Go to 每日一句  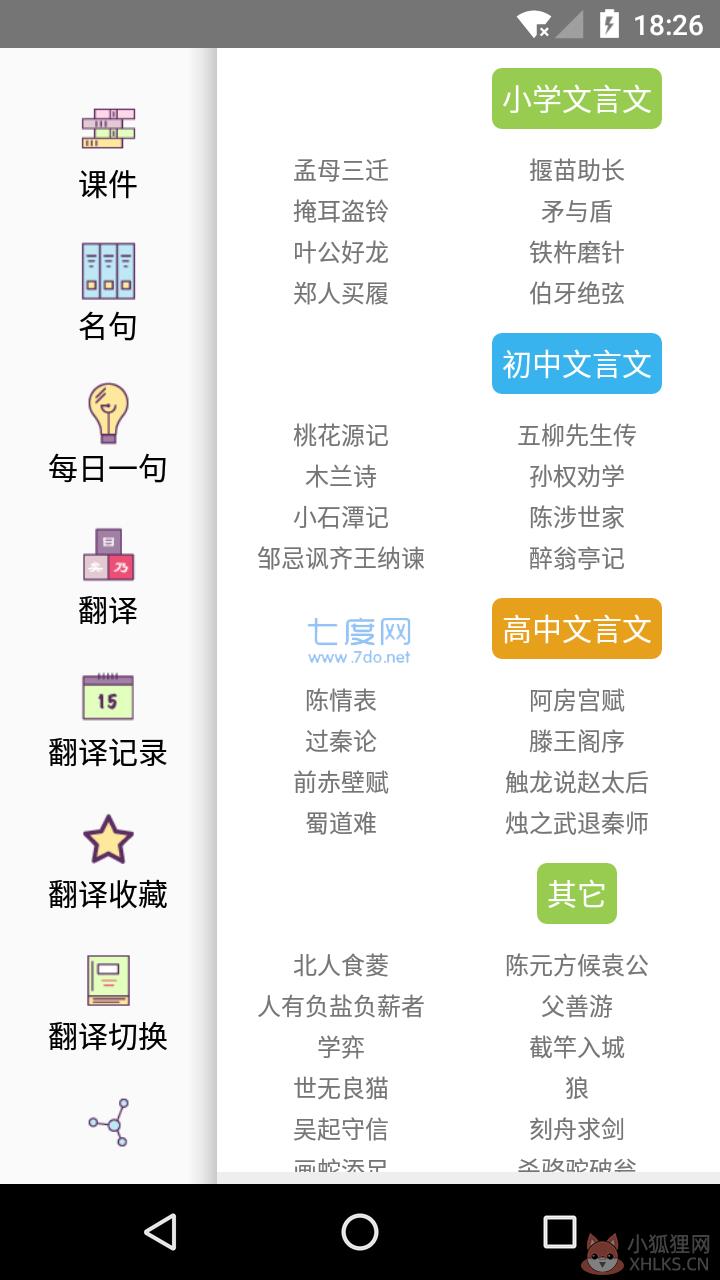pyautogui.click(x=108, y=434)
